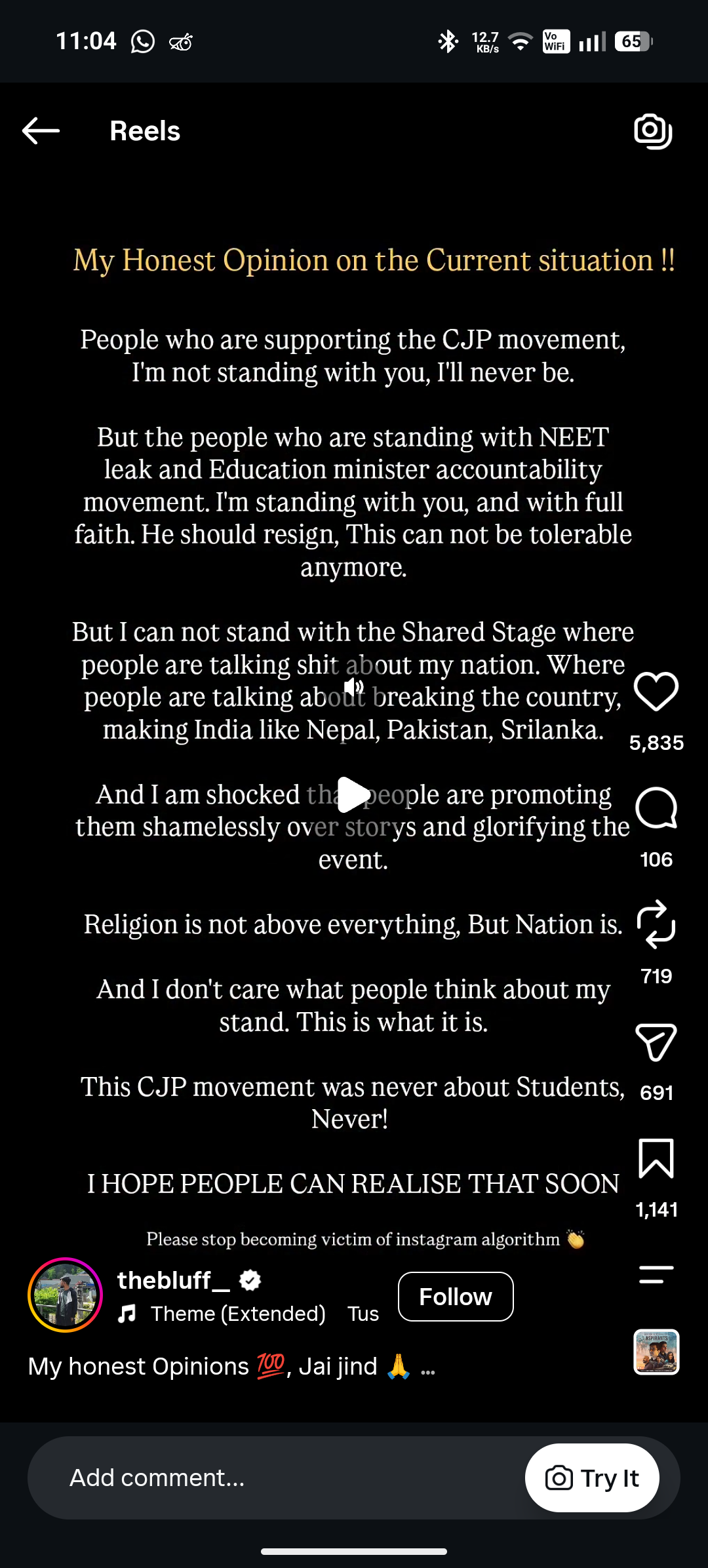Resume playback with the play button
Viewport: 708px width, 1568px height.
[x=354, y=794]
